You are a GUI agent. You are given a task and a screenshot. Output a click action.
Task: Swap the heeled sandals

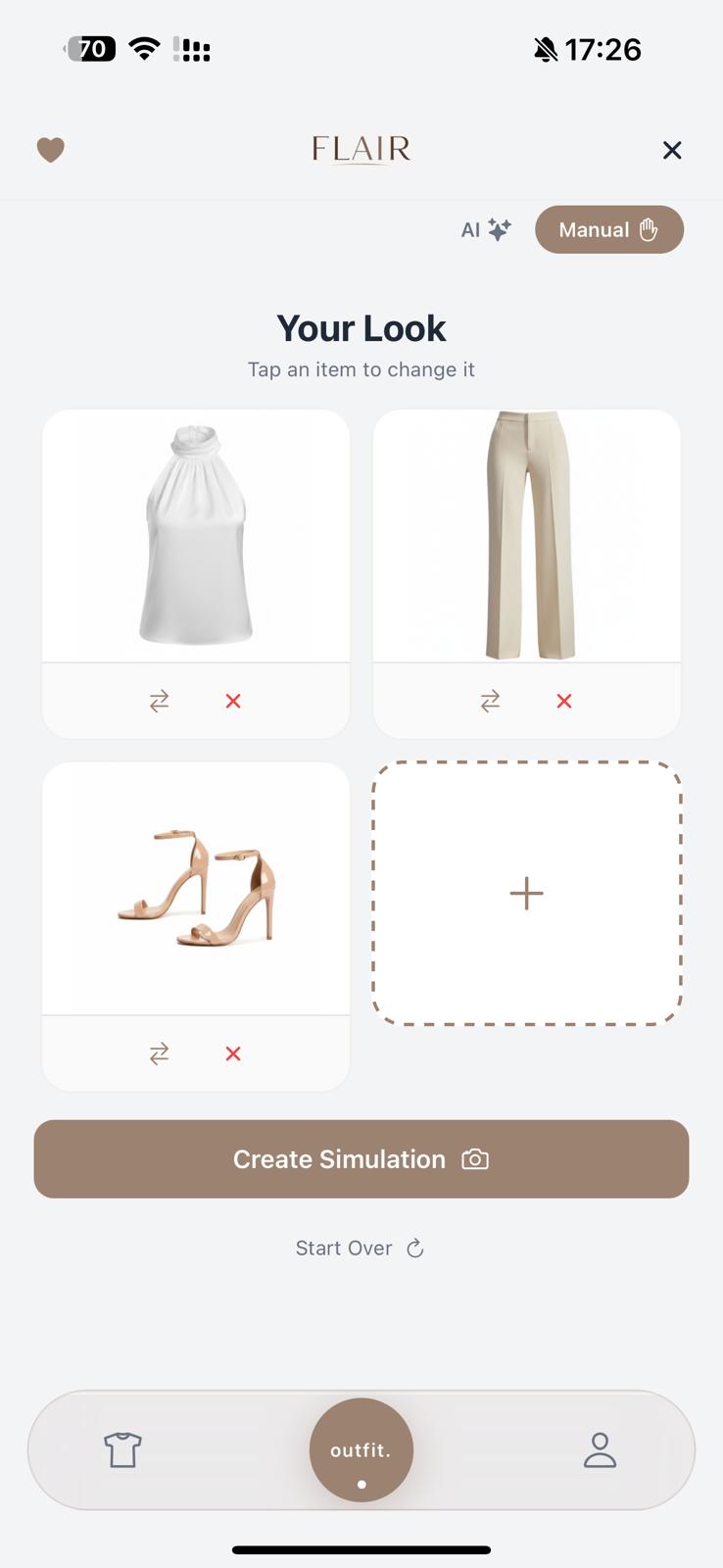(159, 1053)
